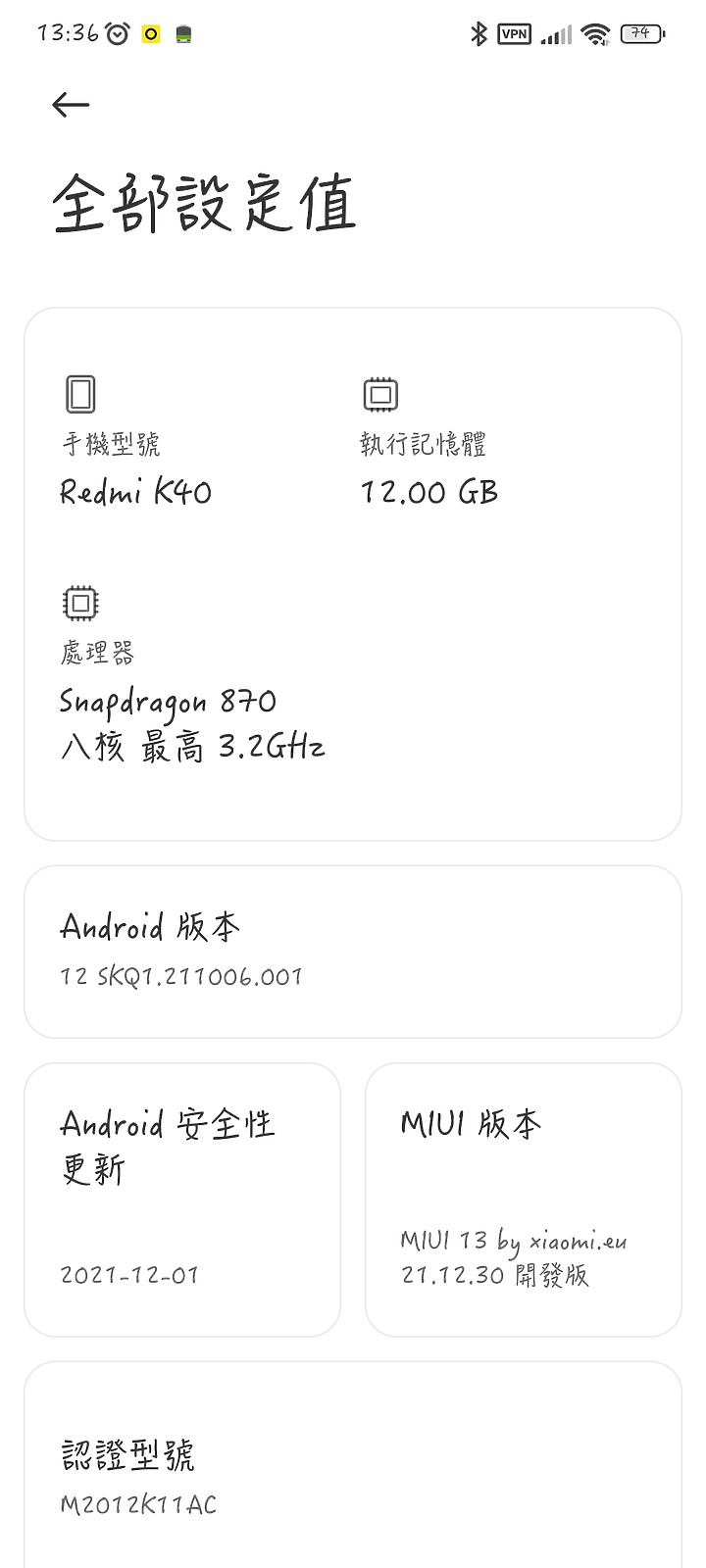Go back using the arrow icon

[x=71, y=104]
